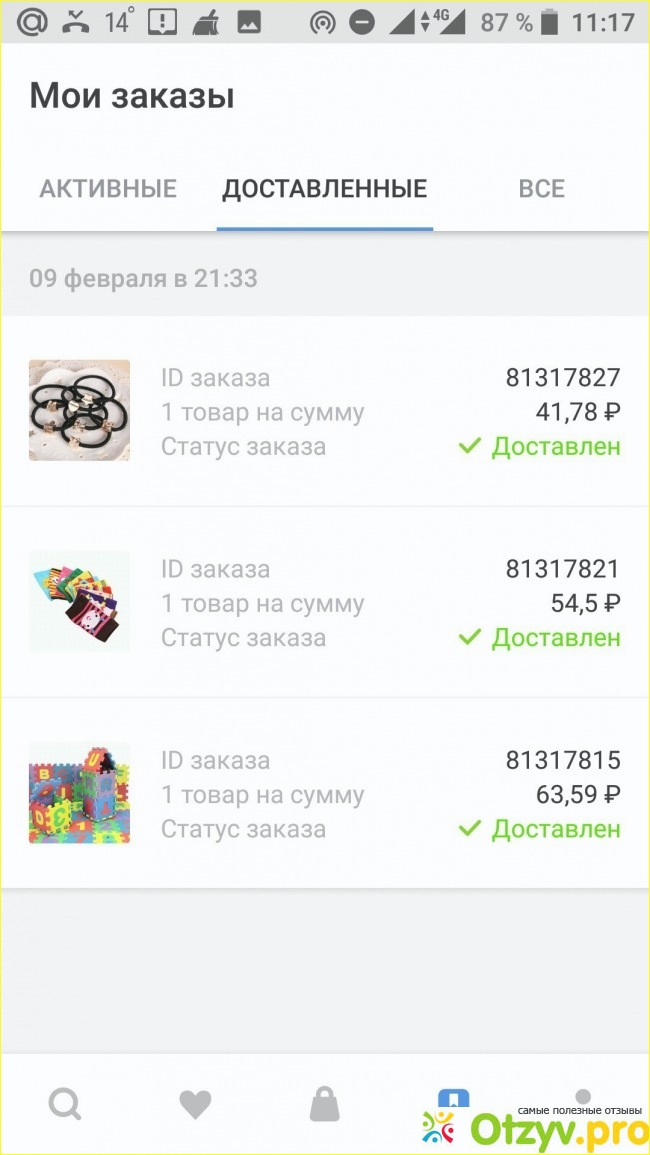Open order 81317815 for 63,59 ₽
Screen dimensions: 650x1155
pos(325,793)
